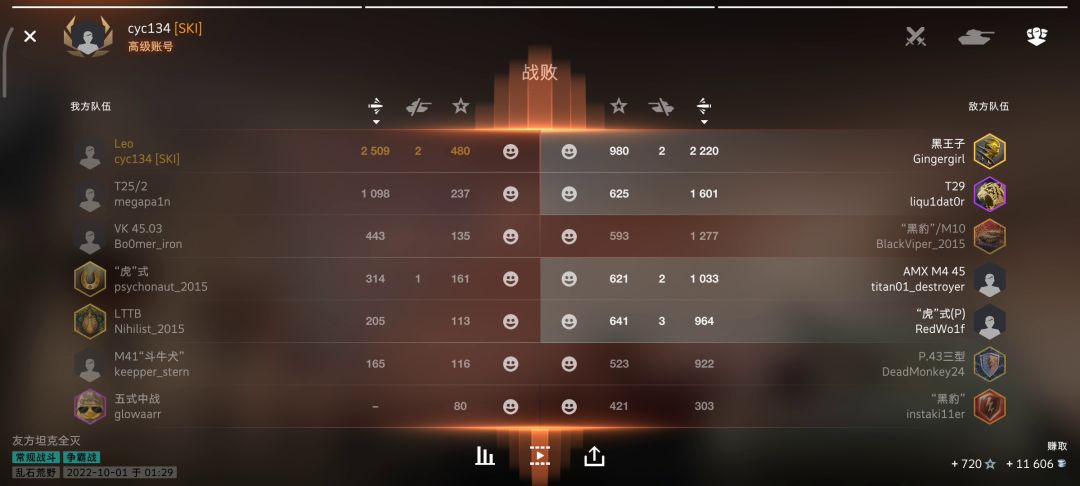View psychonaut_2015's player details

[x=305, y=279]
